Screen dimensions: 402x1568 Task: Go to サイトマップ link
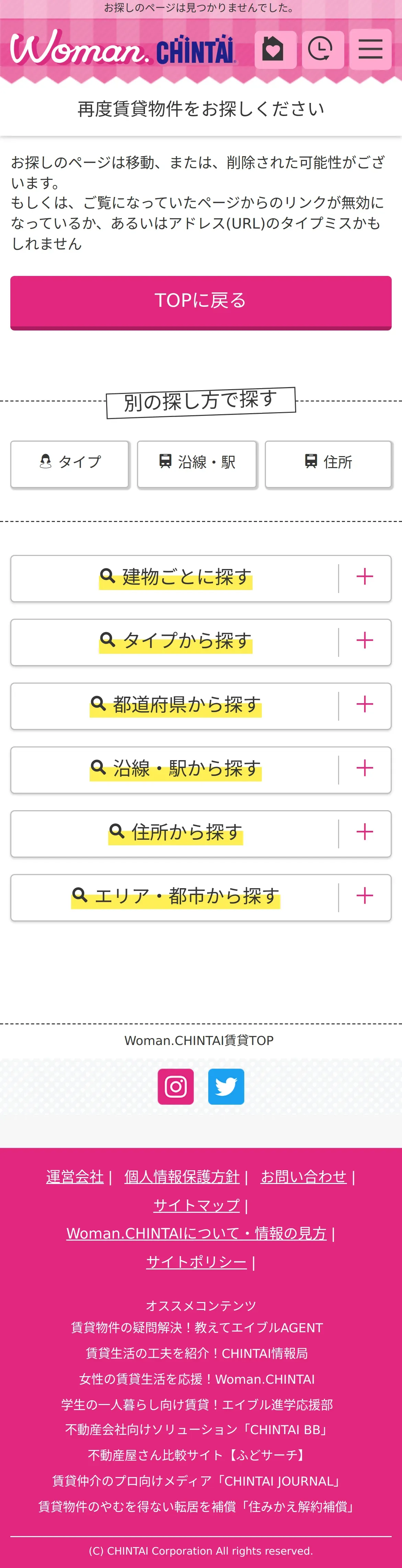[196, 1205]
